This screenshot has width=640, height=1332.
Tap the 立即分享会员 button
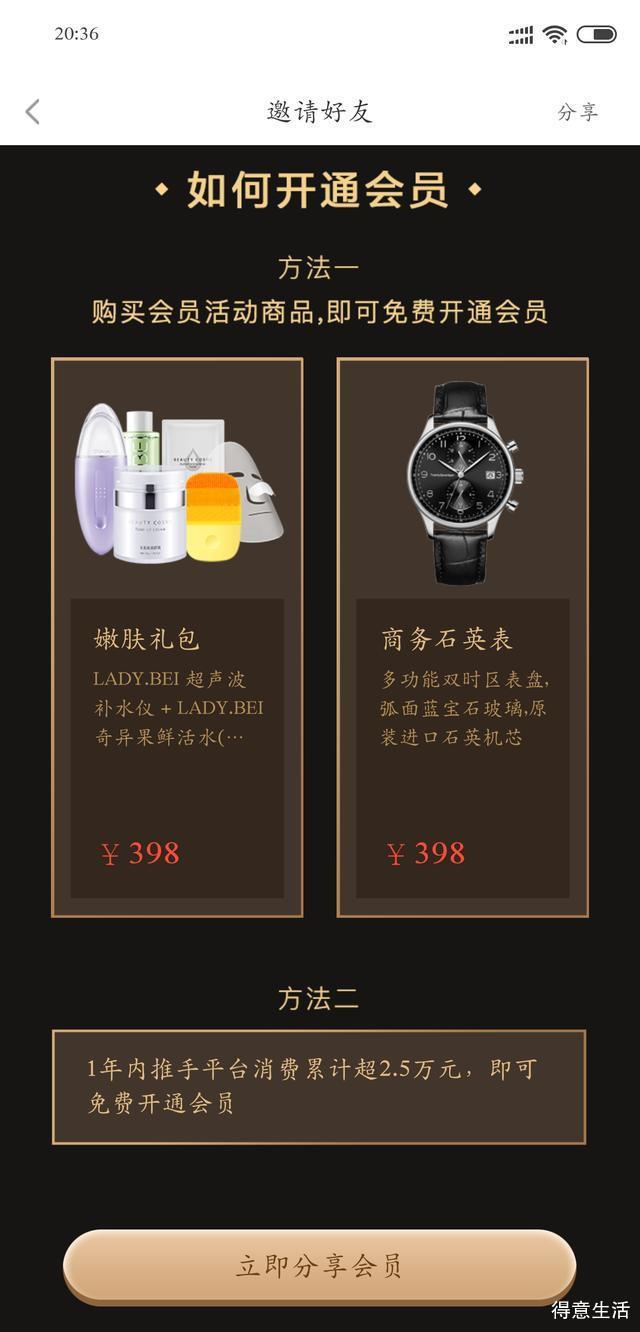(319, 1266)
